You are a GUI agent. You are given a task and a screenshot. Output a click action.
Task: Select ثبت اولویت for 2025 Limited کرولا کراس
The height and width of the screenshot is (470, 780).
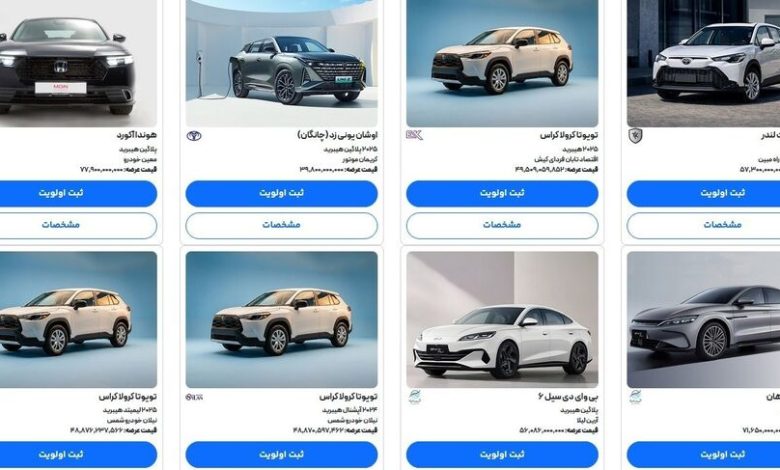point(78,455)
